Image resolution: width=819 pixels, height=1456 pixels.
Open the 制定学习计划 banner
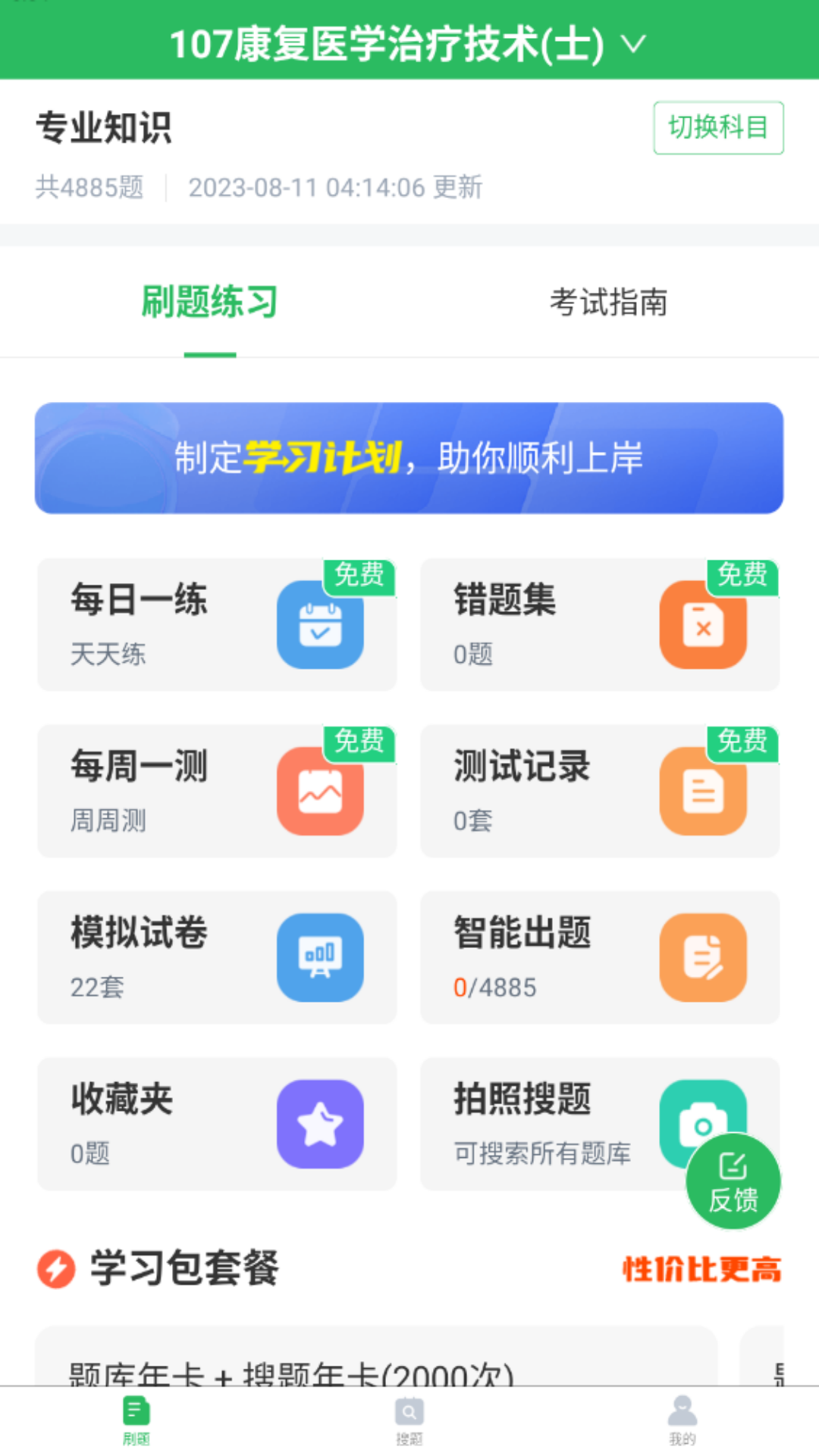tap(409, 458)
